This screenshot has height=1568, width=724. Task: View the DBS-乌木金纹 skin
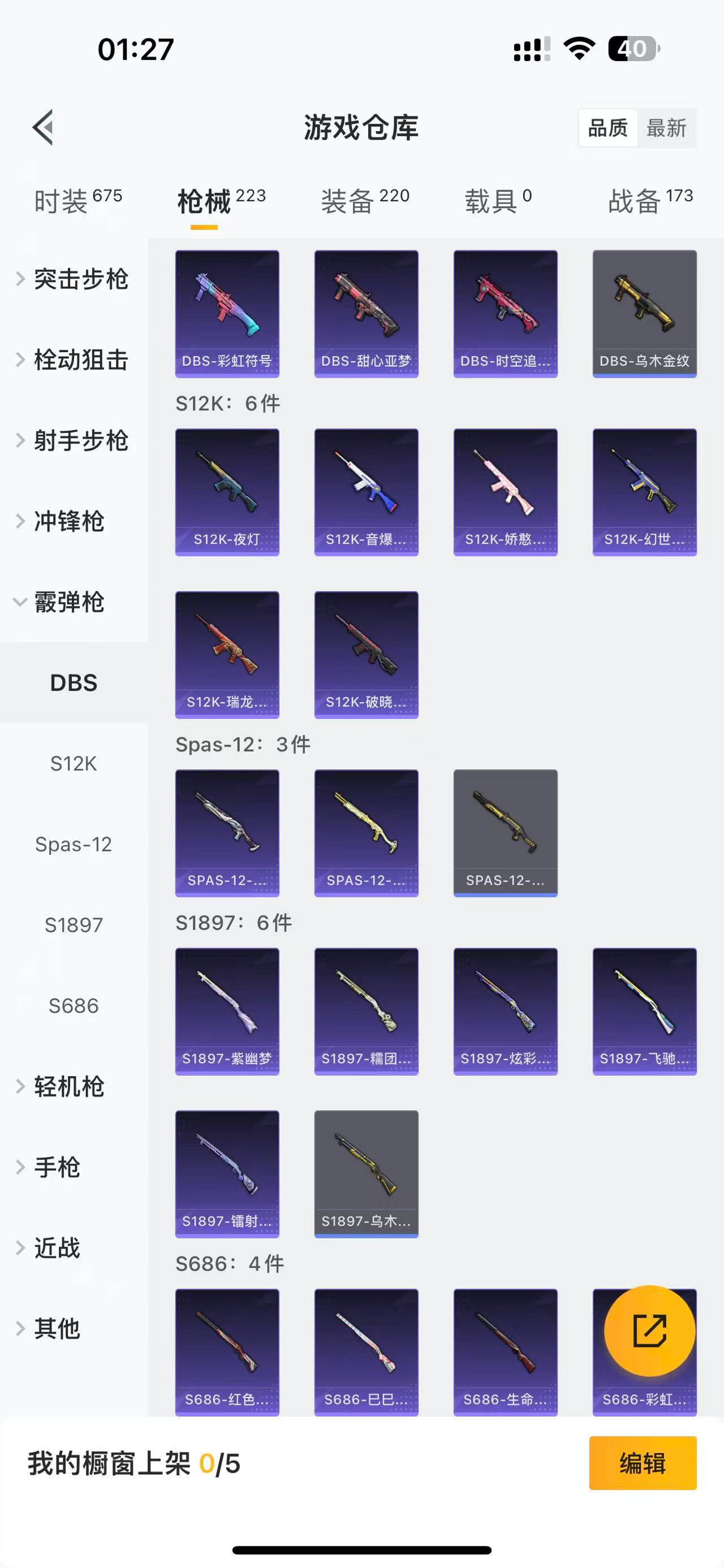pos(644,314)
